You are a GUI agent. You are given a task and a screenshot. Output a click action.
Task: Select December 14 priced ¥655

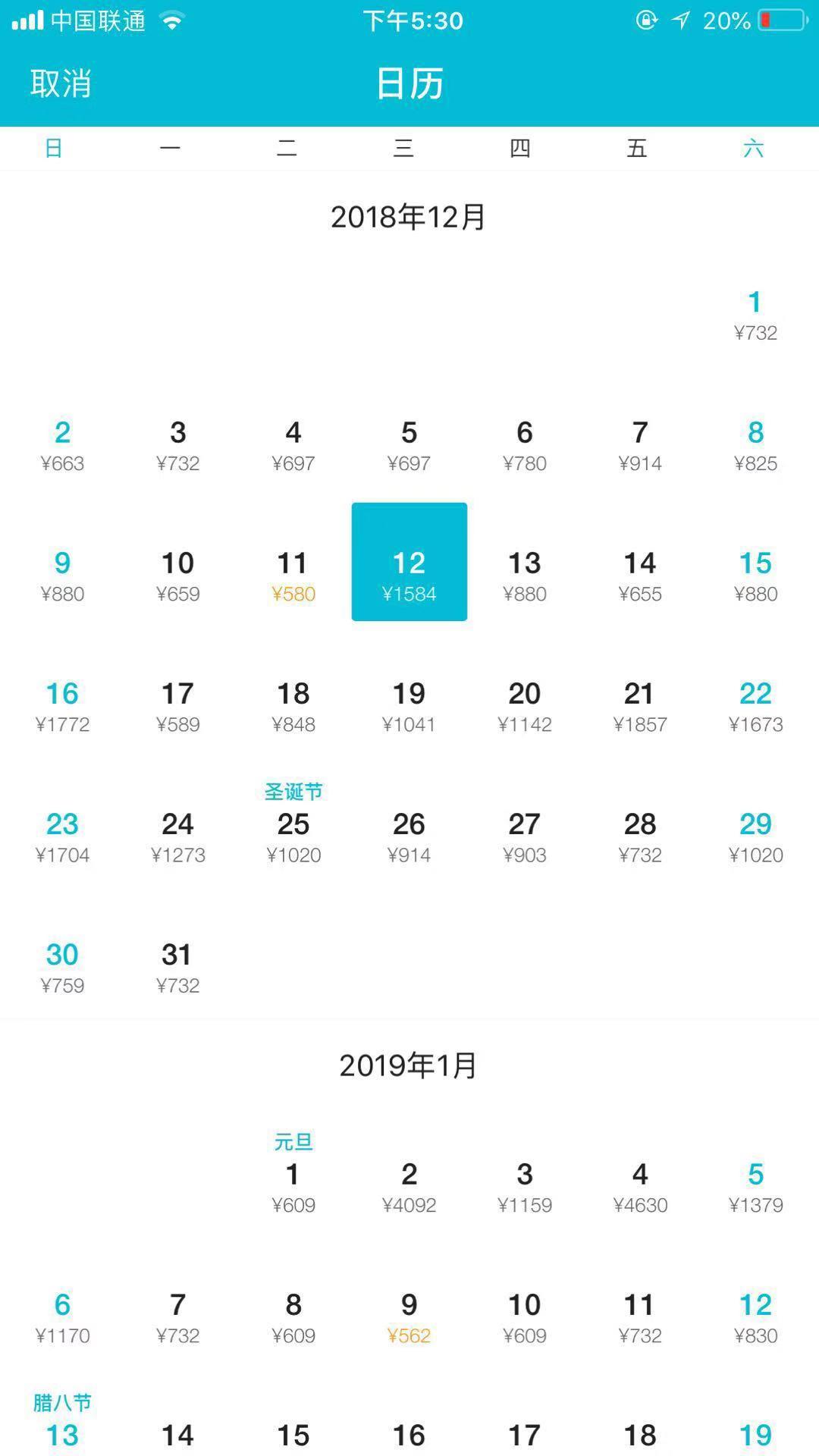click(639, 576)
